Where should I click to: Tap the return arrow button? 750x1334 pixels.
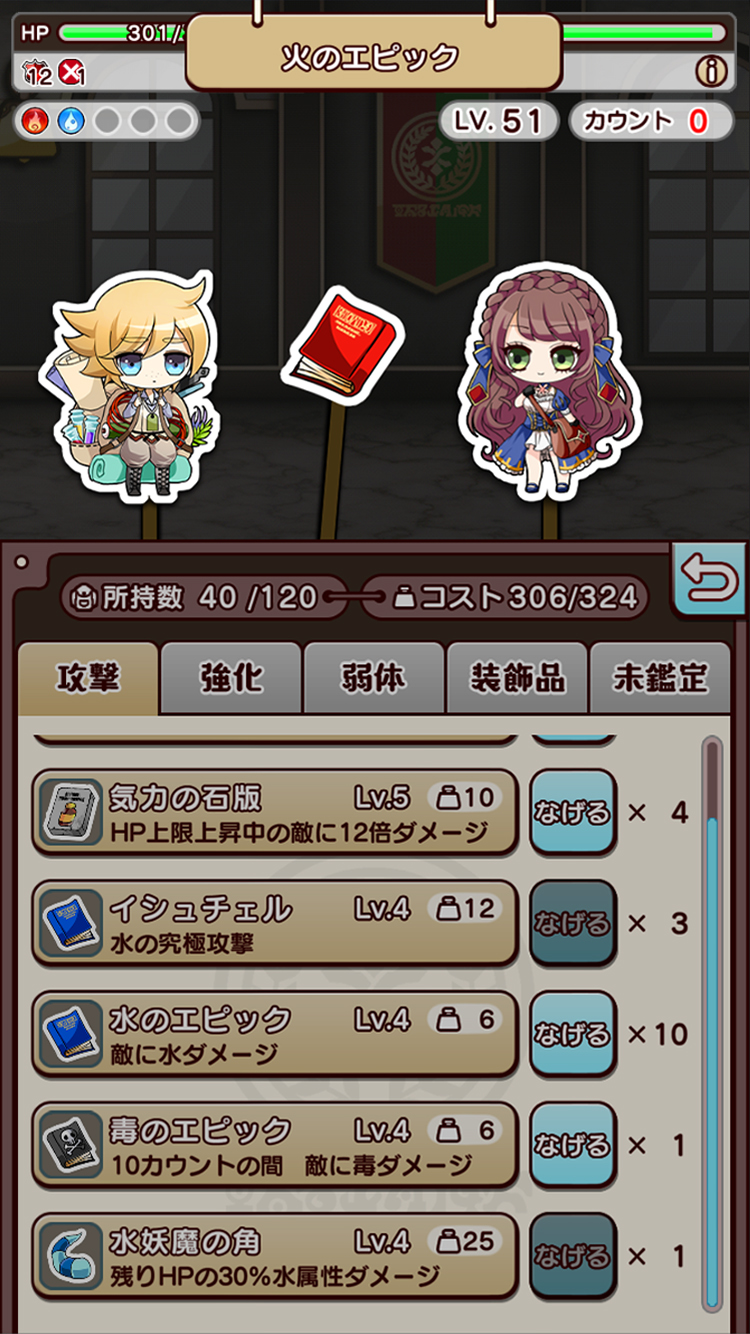tap(709, 578)
